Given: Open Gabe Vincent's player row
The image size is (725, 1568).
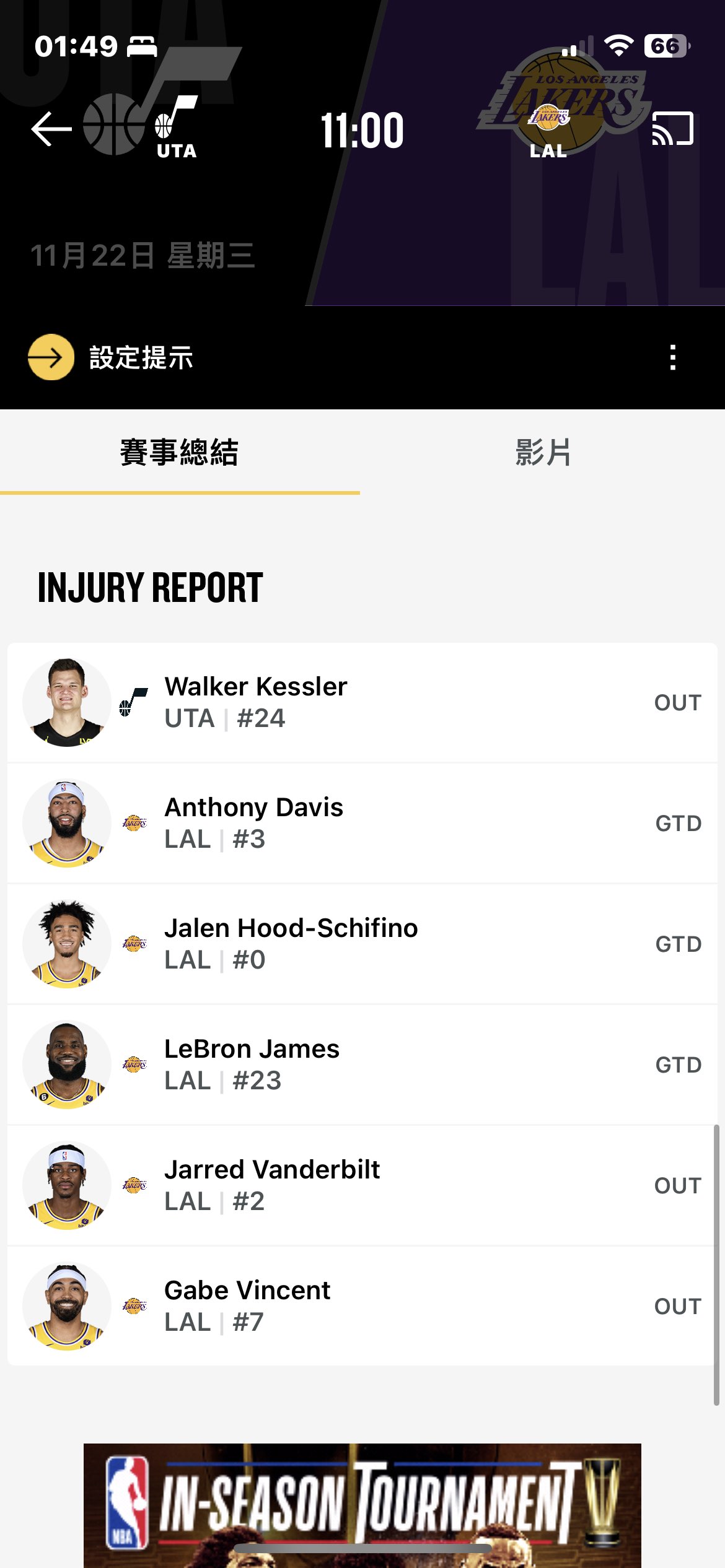Looking at the screenshot, I should coord(362,1306).
